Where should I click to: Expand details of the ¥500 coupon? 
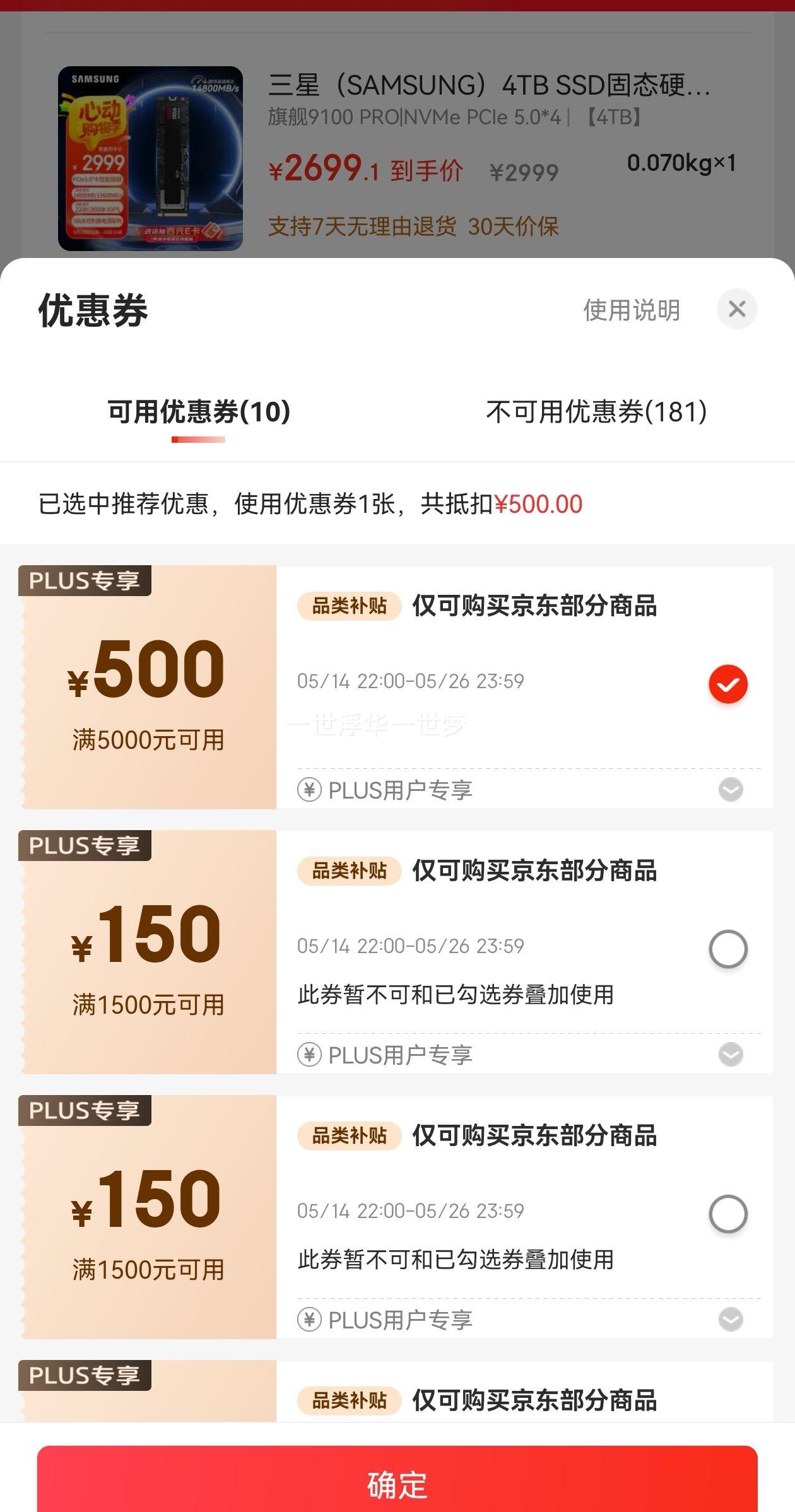point(731,790)
